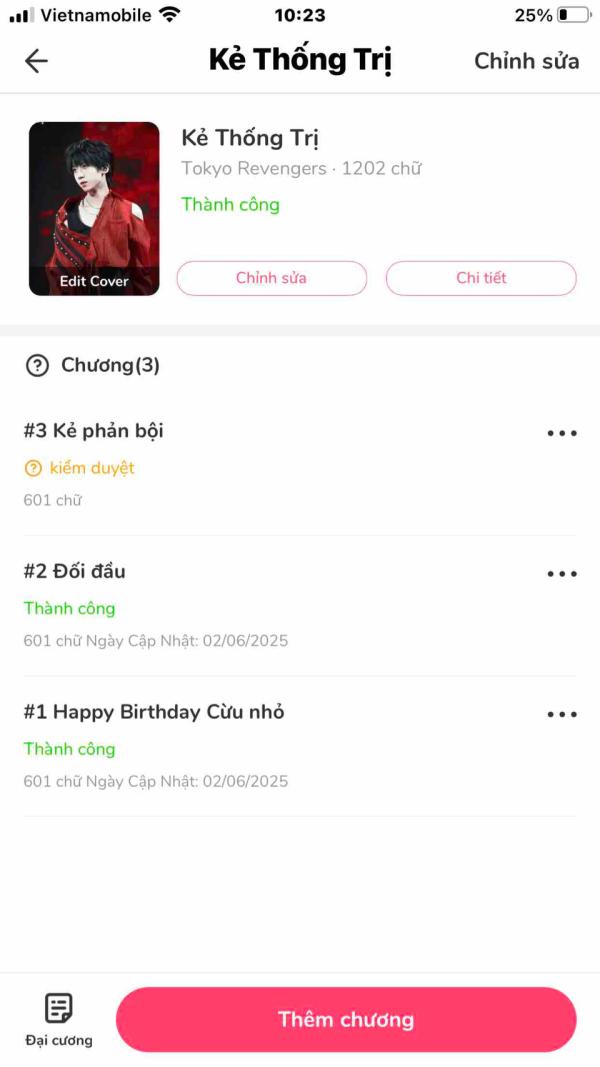Open chapter #3 Kẻ phản bội
The height and width of the screenshot is (1067, 600).
coord(94,431)
